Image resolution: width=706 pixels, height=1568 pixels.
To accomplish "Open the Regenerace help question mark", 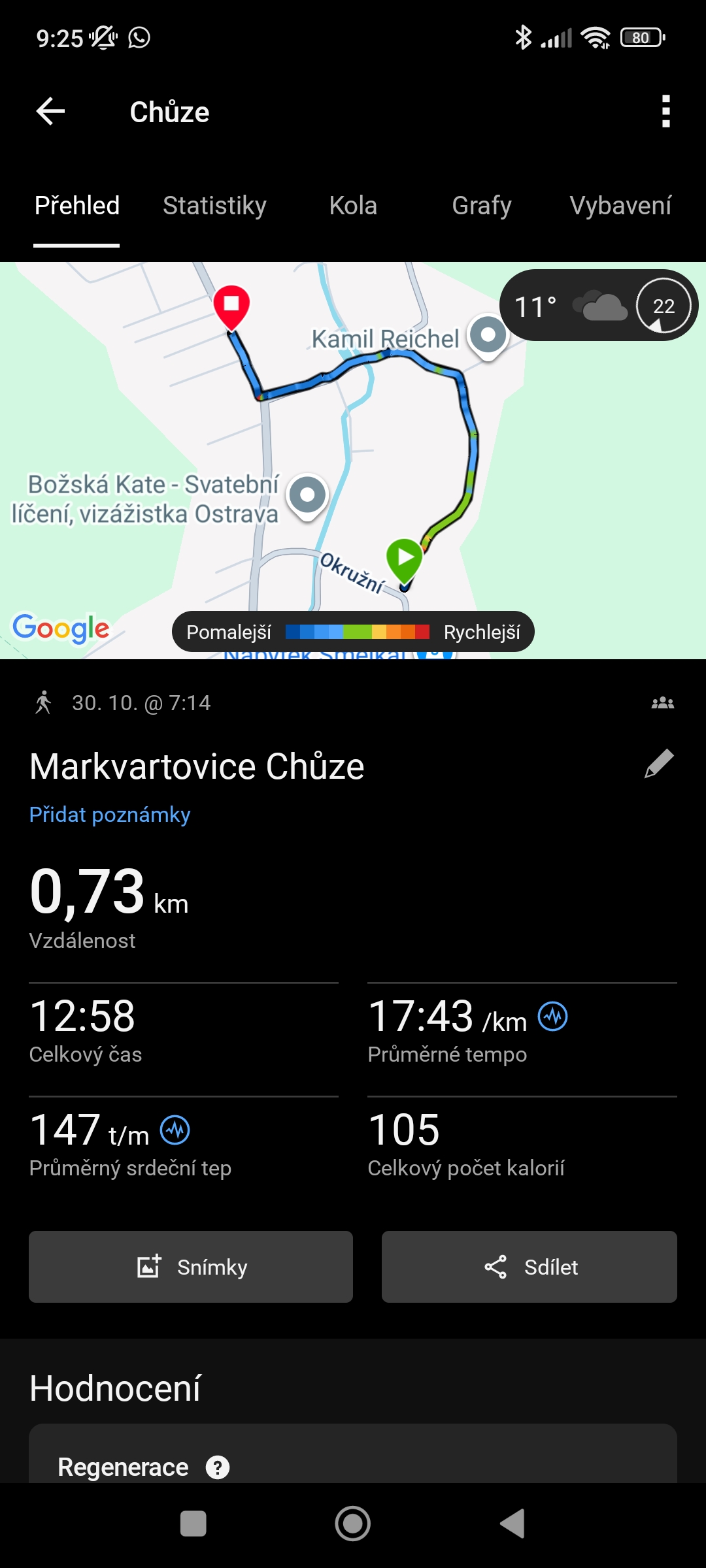I will point(218,1467).
